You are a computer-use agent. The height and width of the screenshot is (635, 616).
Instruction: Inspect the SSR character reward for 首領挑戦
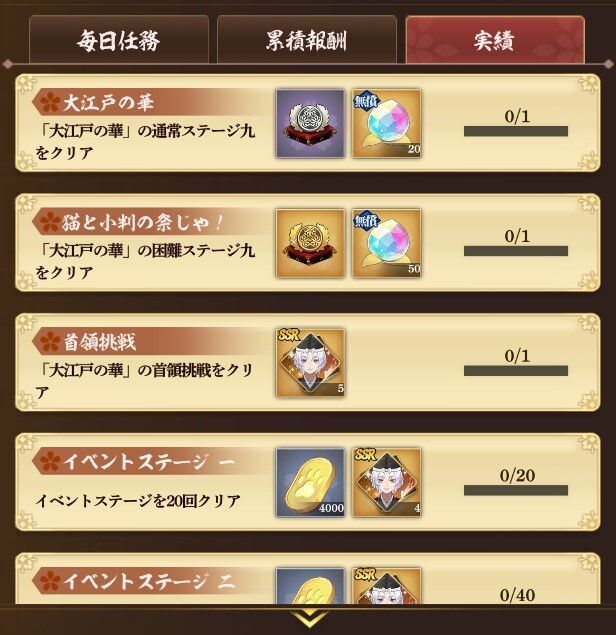coord(309,361)
